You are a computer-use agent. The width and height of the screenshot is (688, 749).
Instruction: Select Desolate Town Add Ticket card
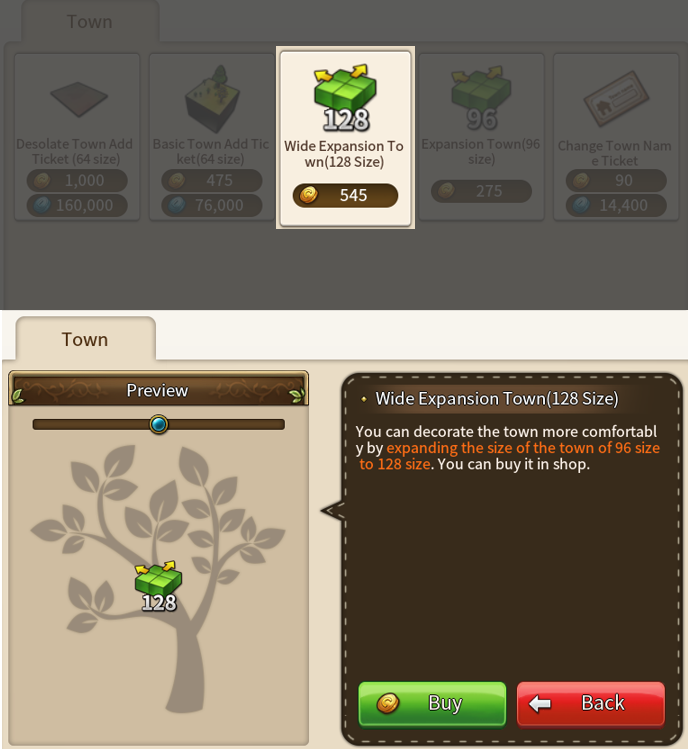[x=76, y=137]
